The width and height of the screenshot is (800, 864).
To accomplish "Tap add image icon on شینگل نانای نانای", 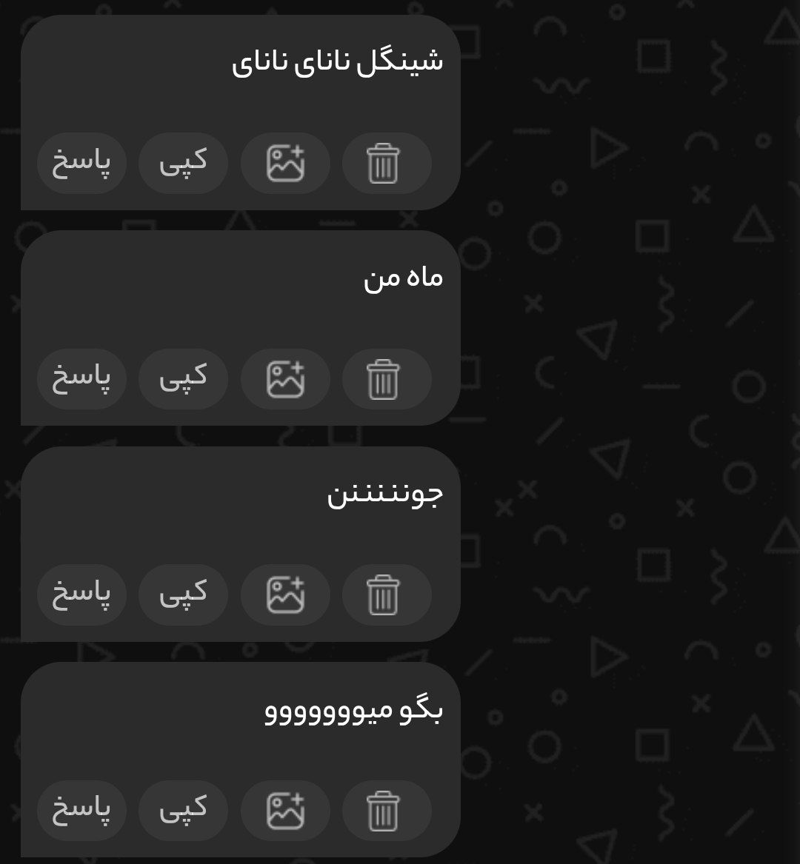I will (x=285, y=163).
